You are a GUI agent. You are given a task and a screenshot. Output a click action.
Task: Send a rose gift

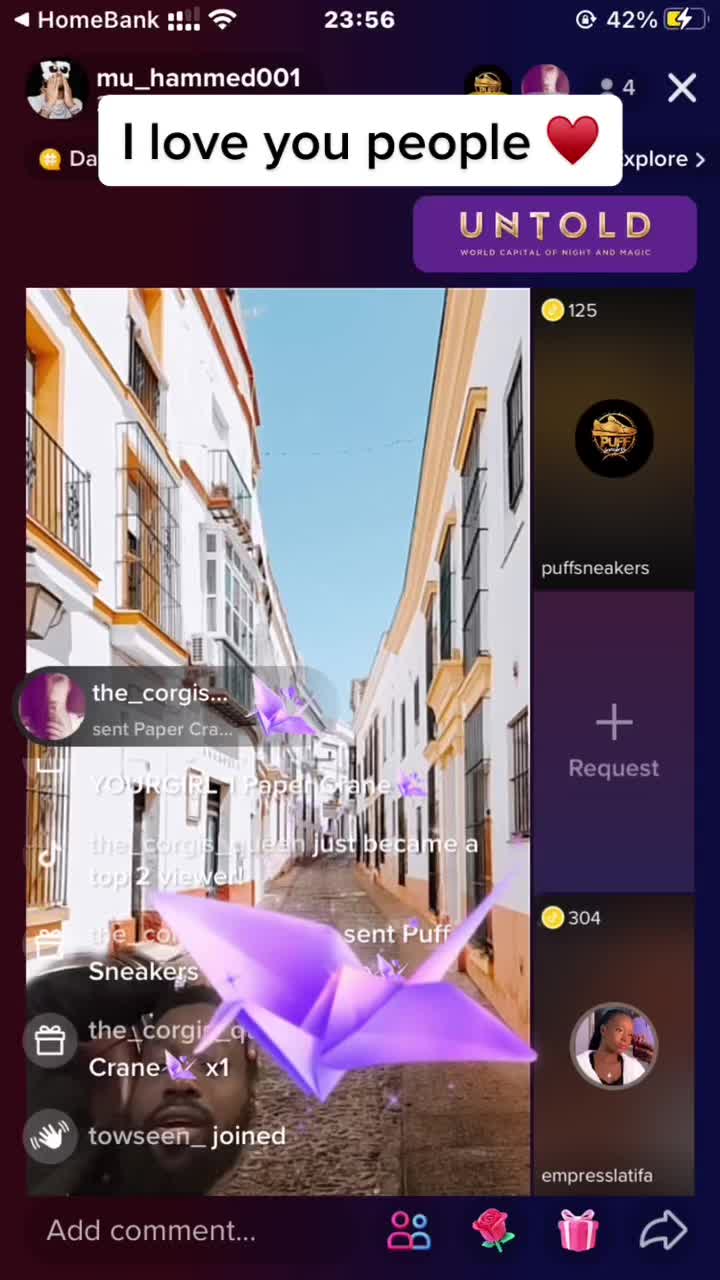pos(493,1230)
